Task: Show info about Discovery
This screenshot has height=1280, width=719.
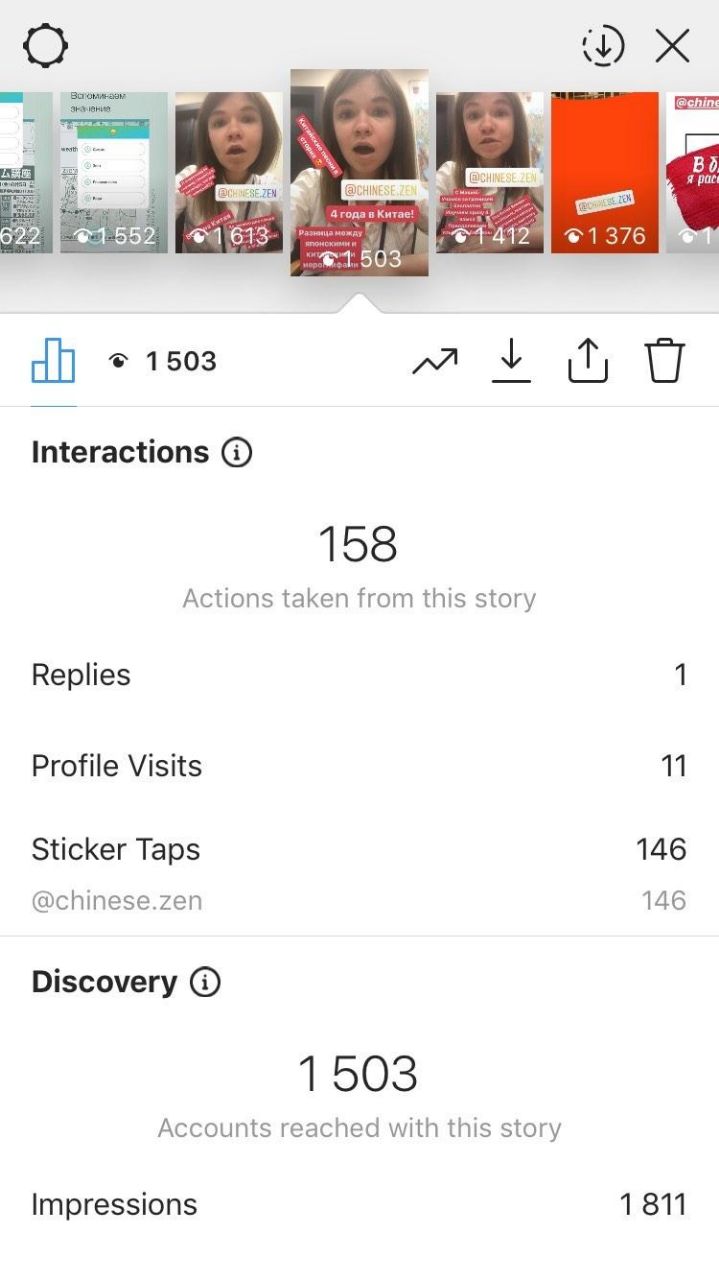Action: point(204,983)
